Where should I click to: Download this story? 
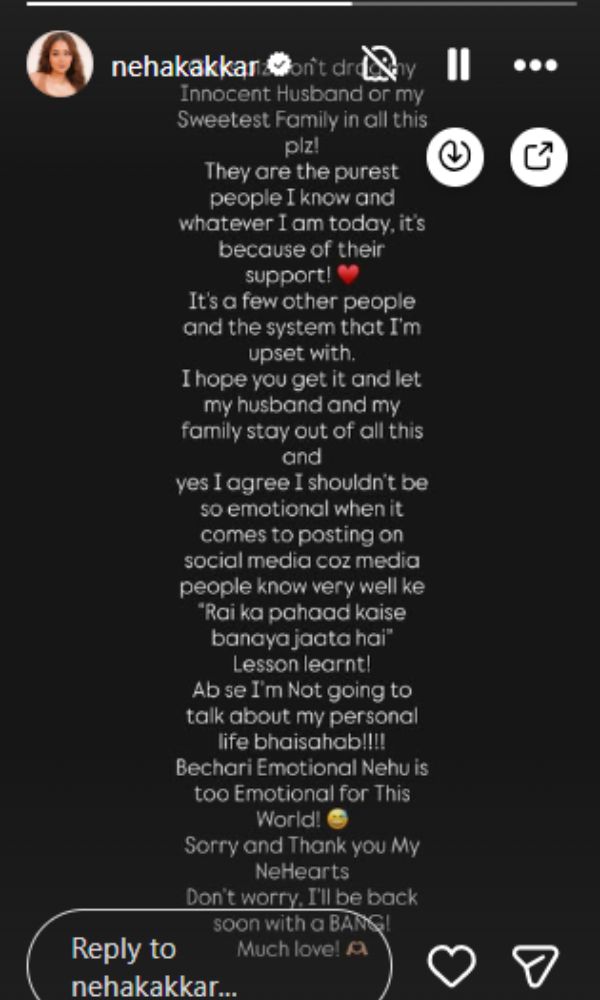point(455,157)
